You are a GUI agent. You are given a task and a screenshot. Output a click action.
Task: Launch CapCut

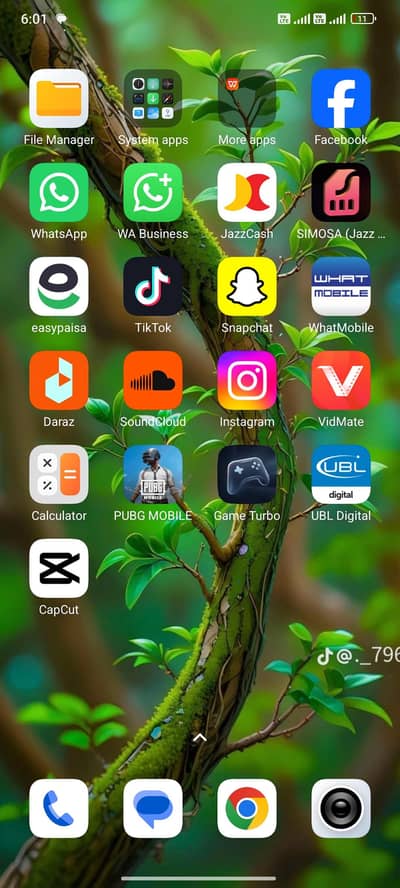click(x=59, y=569)
